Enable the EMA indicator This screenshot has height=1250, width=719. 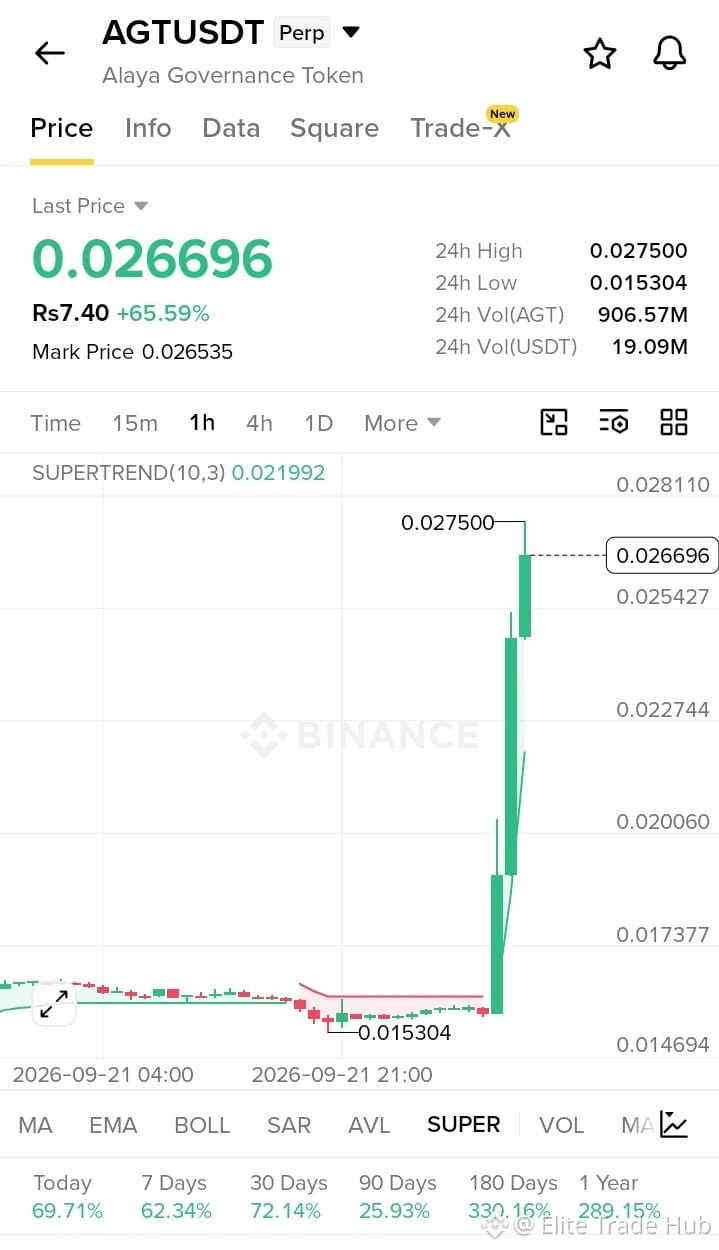pyautogui.click(x=113, y=1125)
